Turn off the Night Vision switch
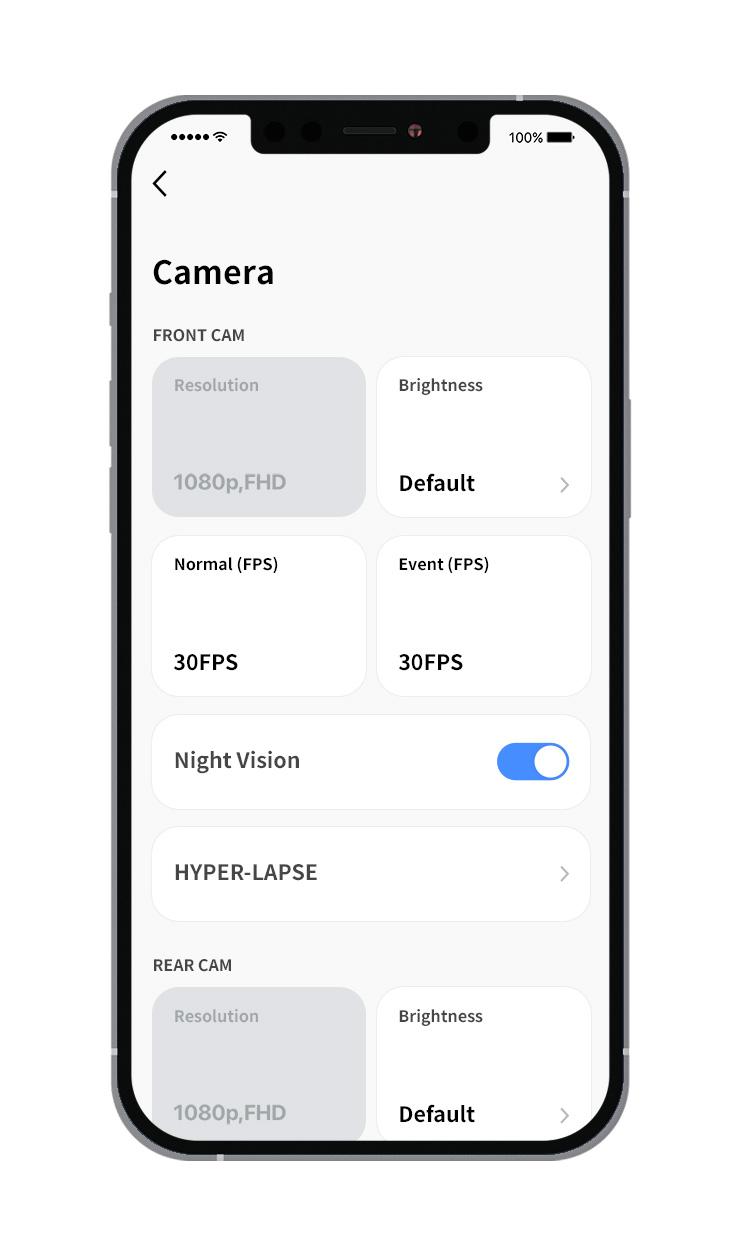The image size is (740, 1258). click(532, 762)
